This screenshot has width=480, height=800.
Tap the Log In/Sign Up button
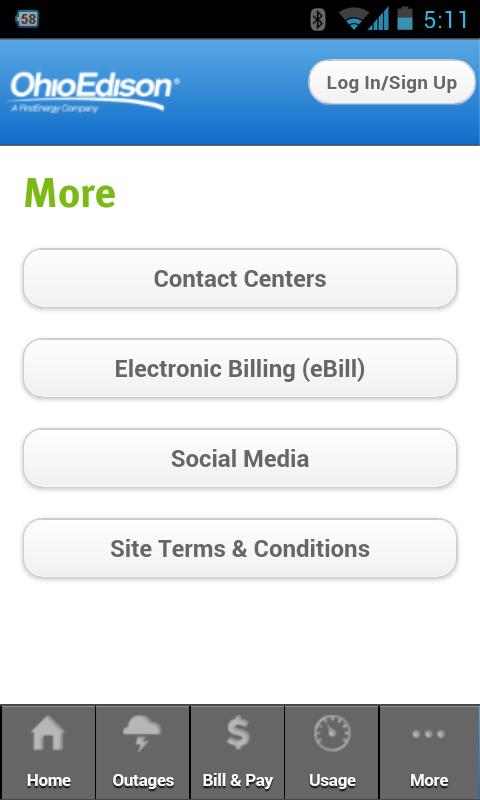click(392, 82)
